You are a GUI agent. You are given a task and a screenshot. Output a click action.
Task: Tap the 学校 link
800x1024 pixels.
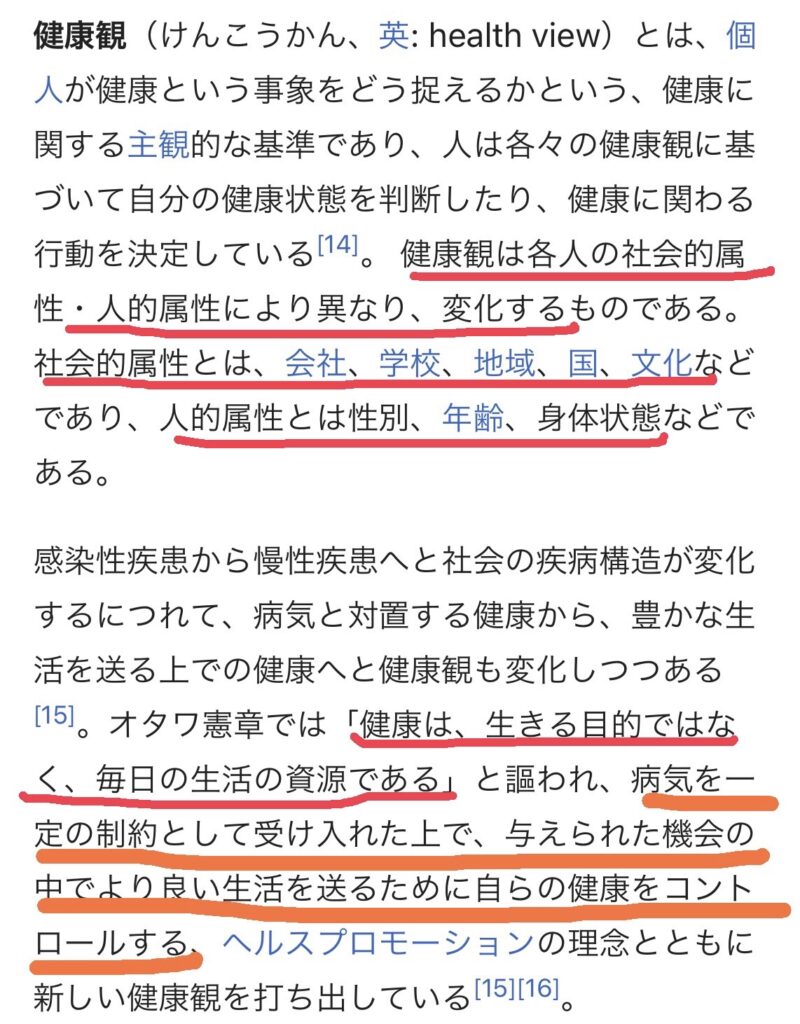[x=409, y=362]
